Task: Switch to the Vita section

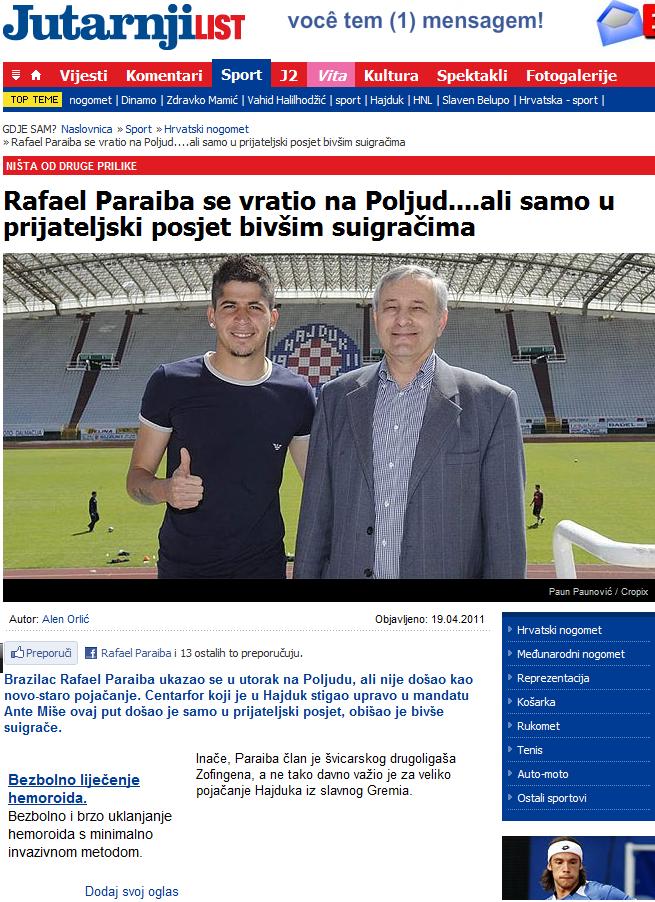Action: 331,76
